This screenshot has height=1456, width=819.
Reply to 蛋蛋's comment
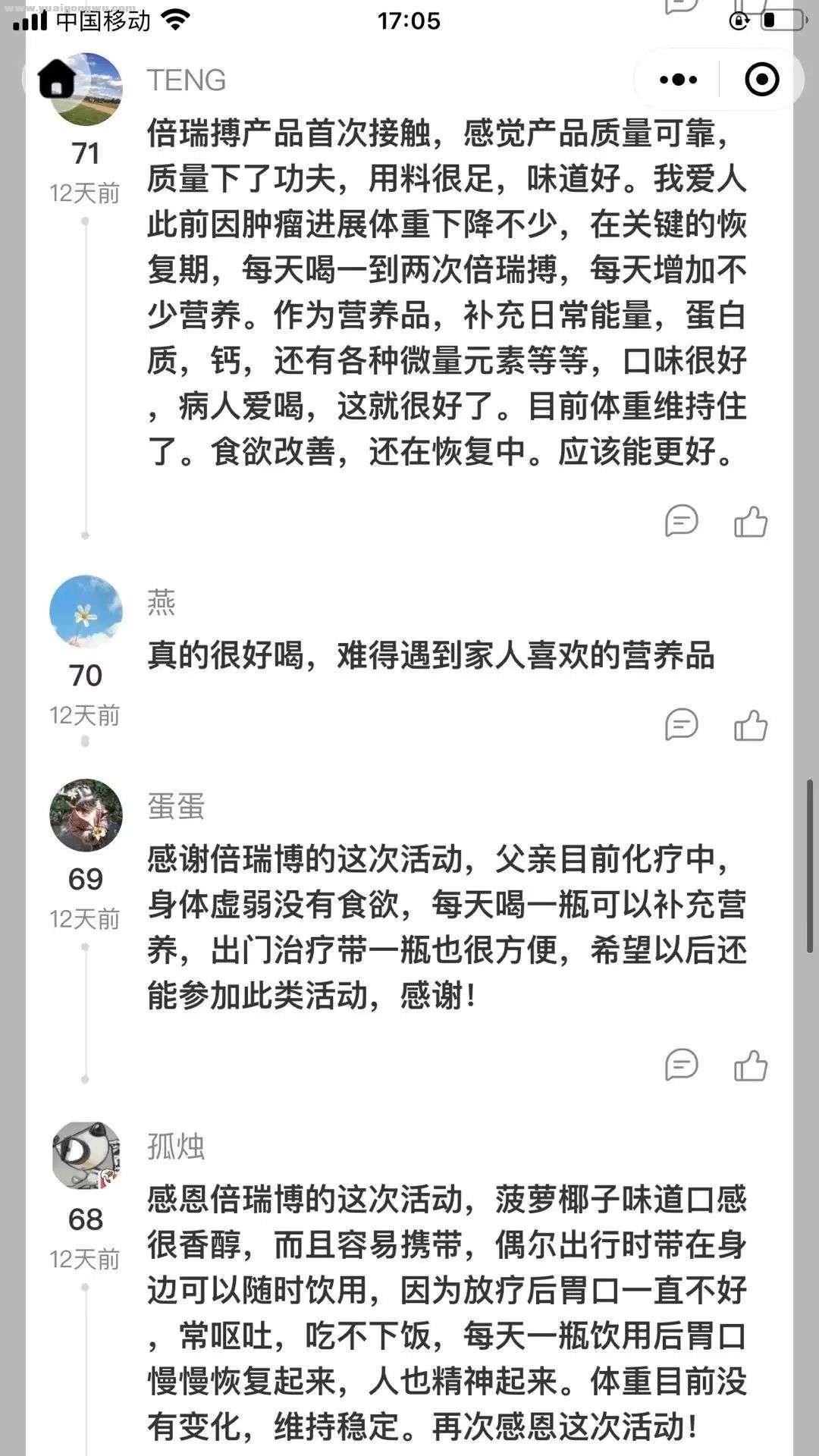pyautogui.click(x=681, y=1065)
